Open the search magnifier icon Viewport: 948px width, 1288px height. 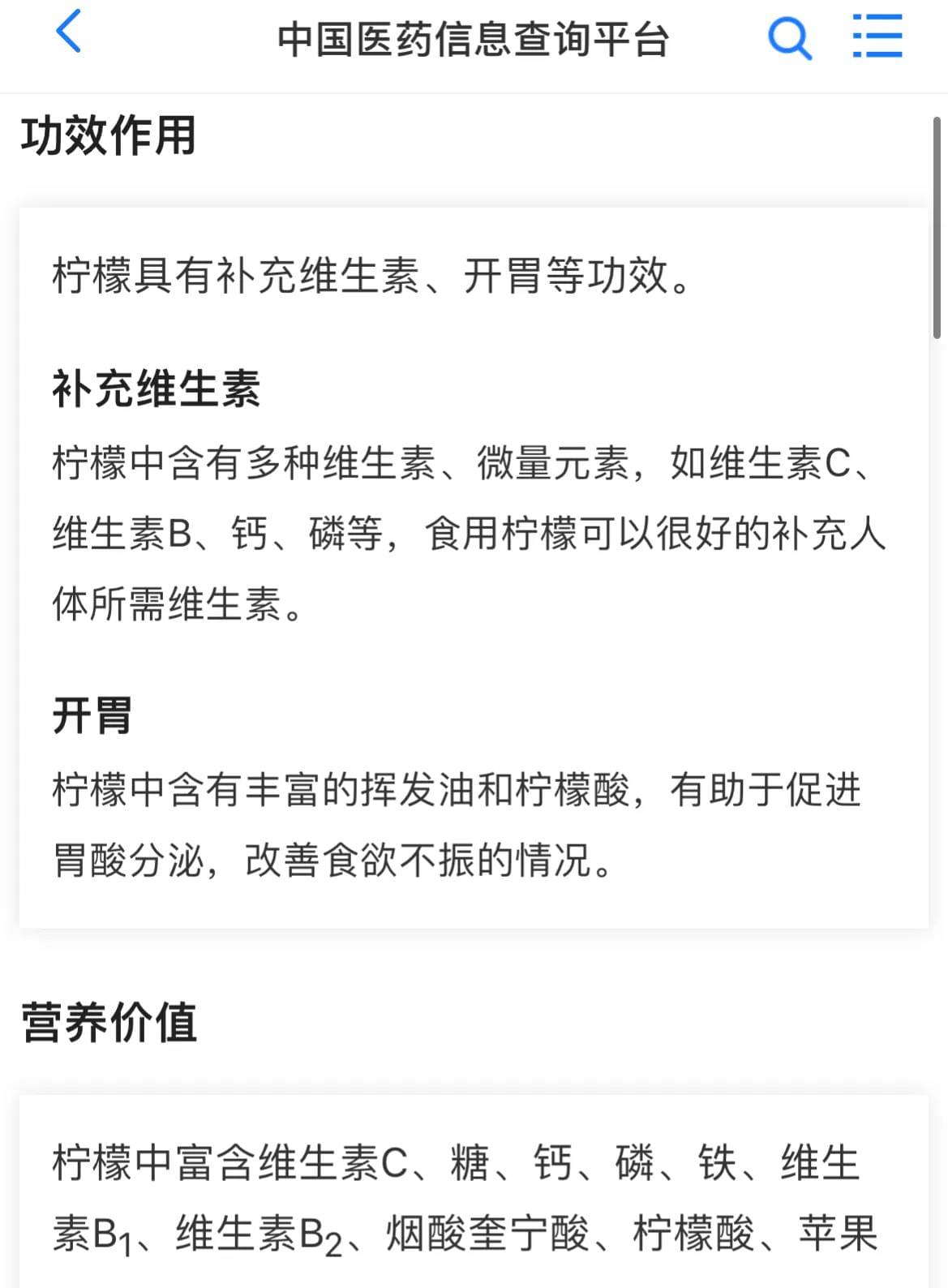[x=788, y=37]
